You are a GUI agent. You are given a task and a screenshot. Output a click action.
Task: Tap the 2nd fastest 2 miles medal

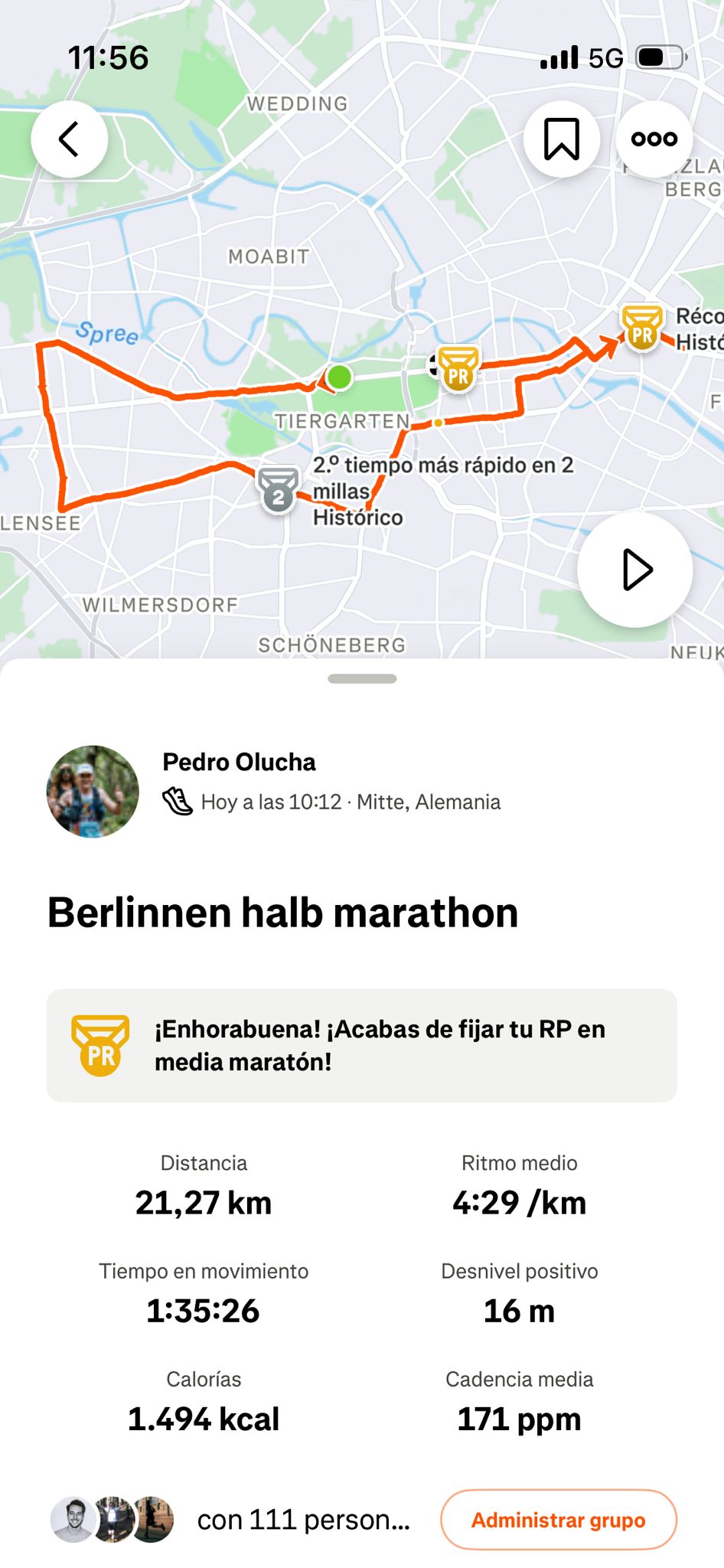278,491
